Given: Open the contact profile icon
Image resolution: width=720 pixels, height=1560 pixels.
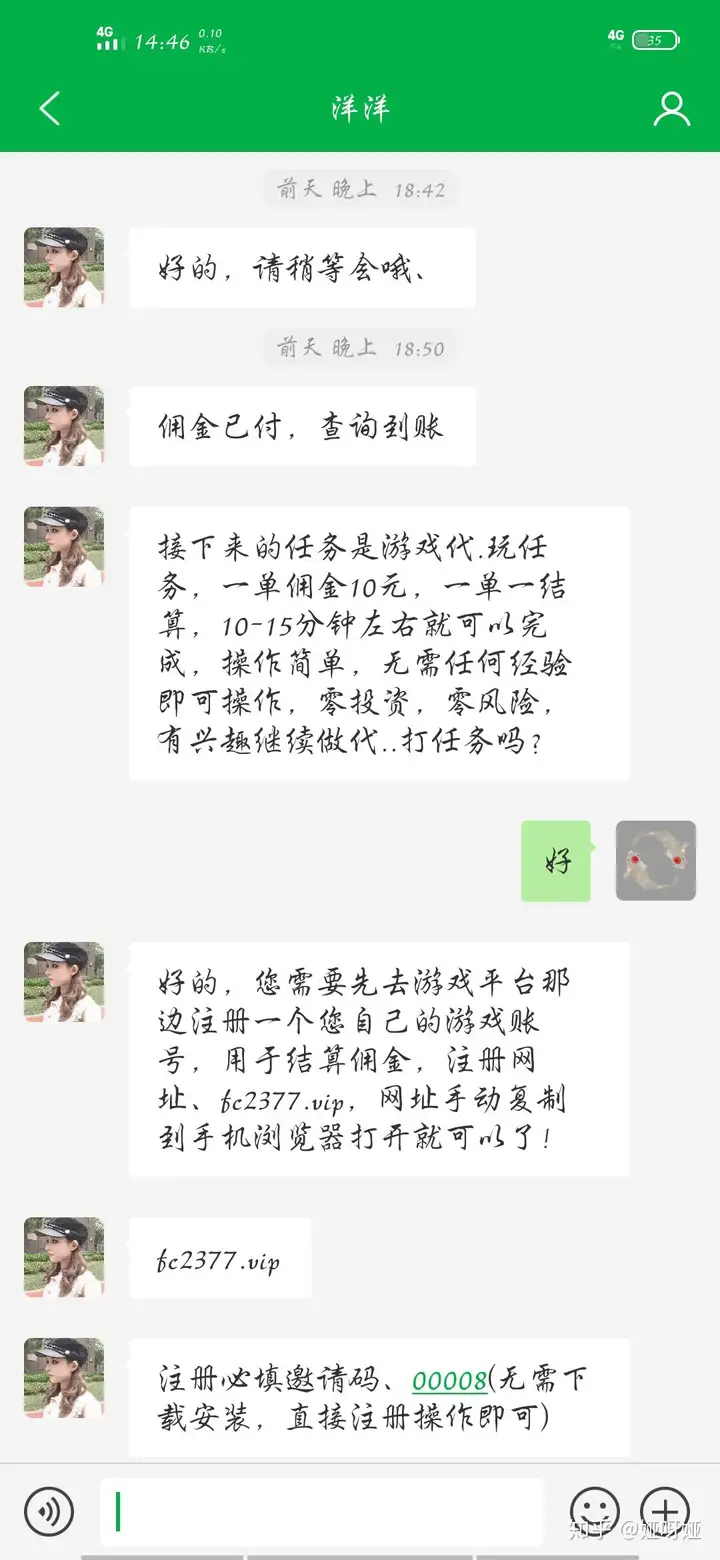Looking at the screenshot, I should (x=671, y=109).
